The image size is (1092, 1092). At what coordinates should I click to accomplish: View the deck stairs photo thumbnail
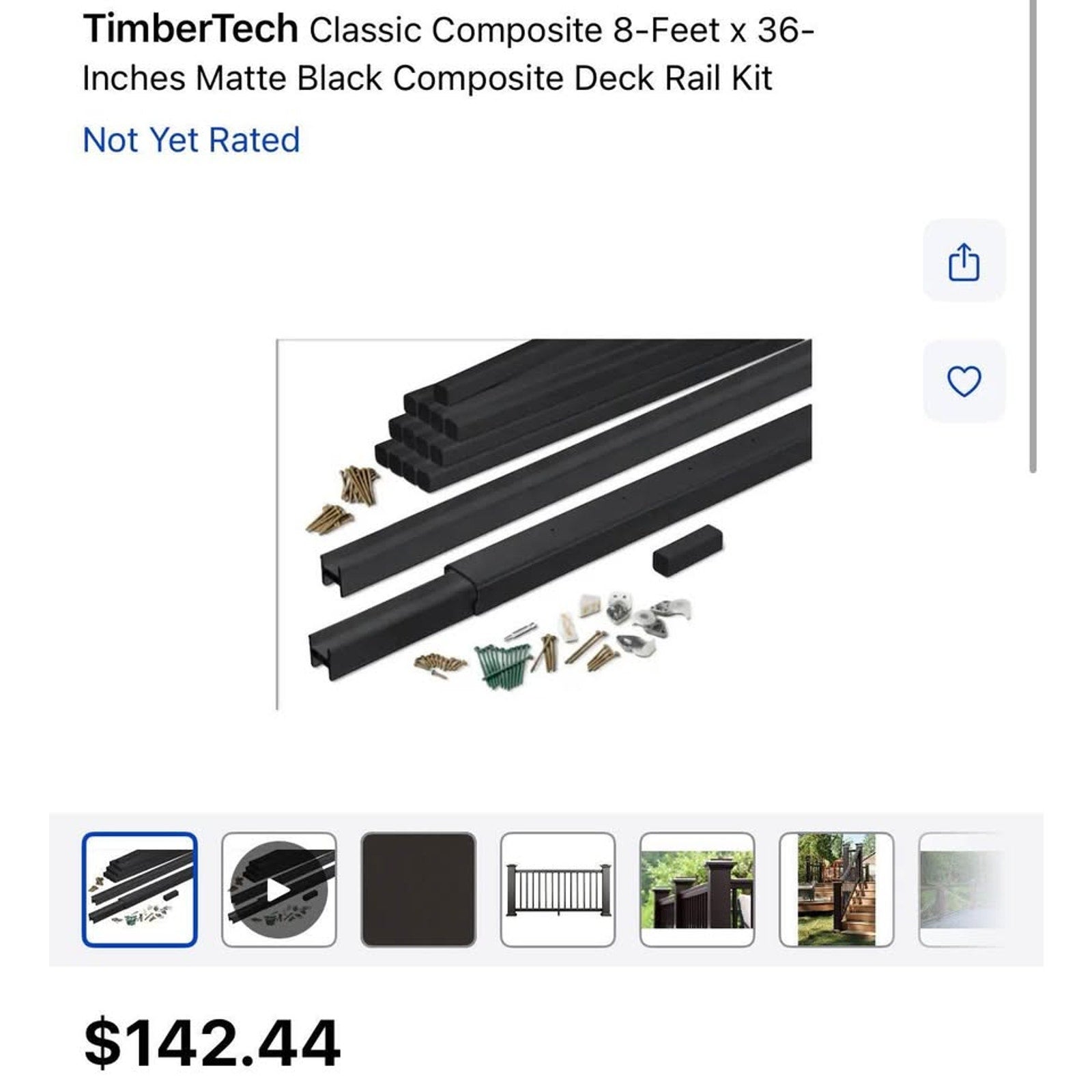click(836, 889)
